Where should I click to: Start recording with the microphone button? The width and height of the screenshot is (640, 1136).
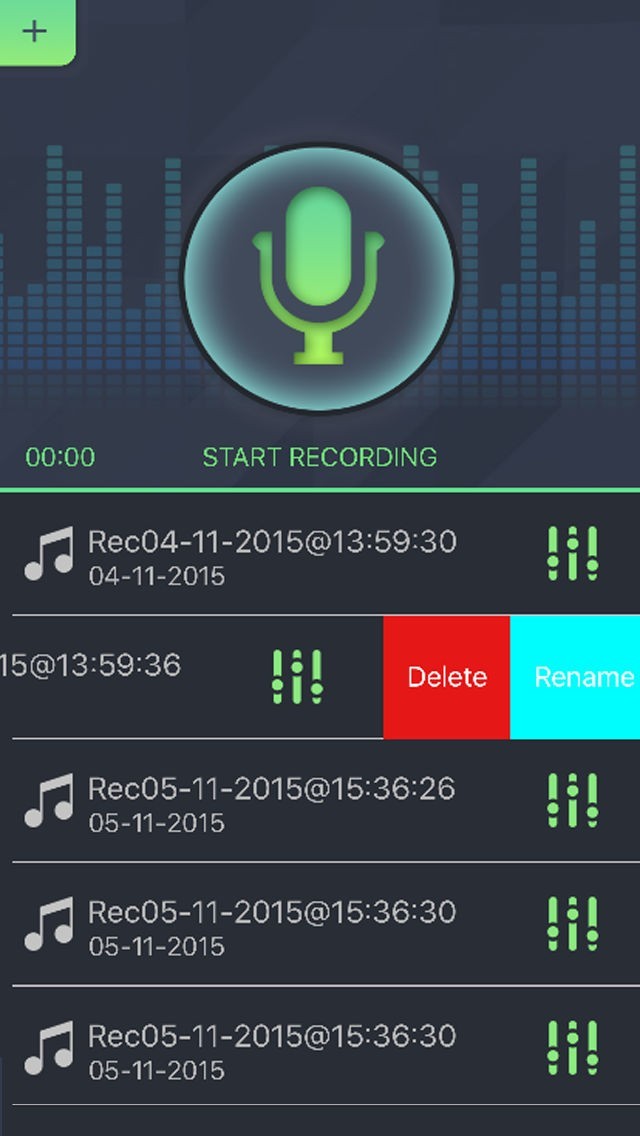click(320, 278)
